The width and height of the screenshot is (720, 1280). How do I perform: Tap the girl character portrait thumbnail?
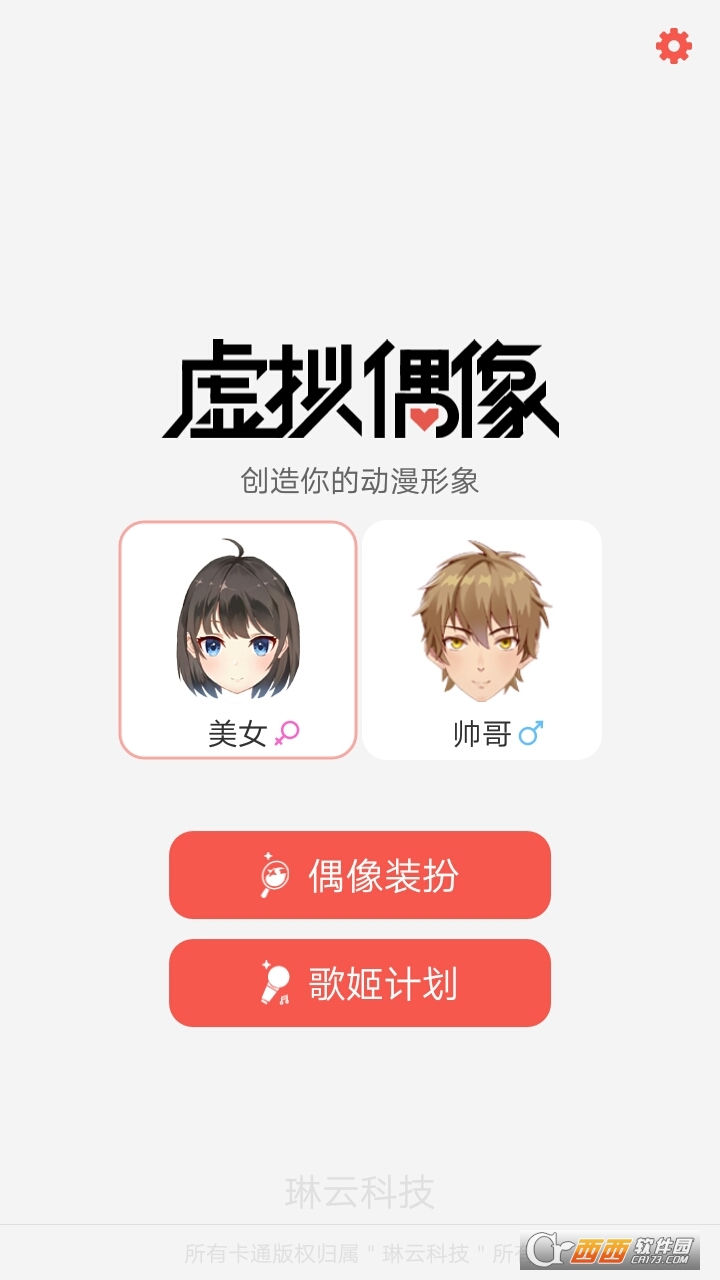237,625
